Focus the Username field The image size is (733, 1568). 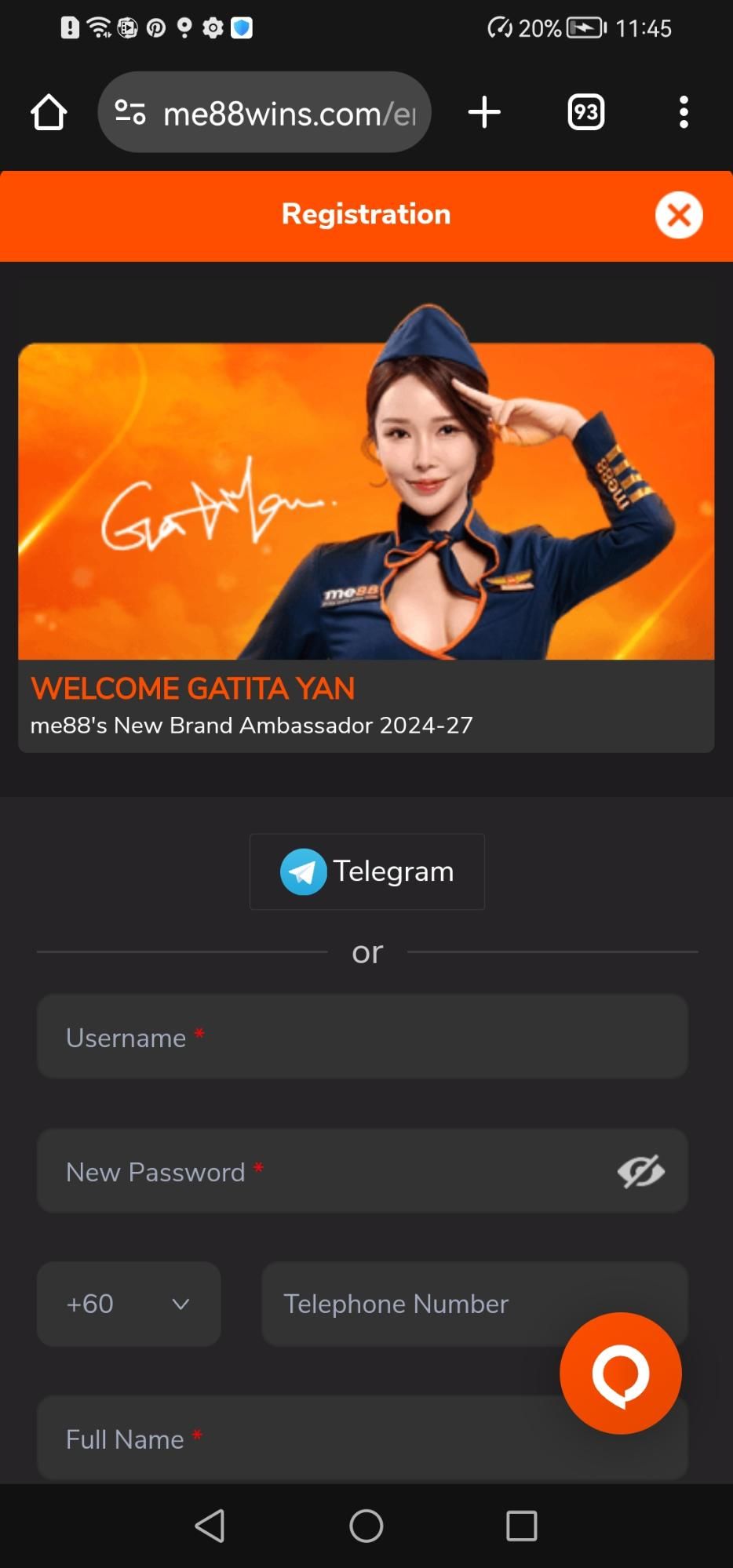[x=362, y=1037]
